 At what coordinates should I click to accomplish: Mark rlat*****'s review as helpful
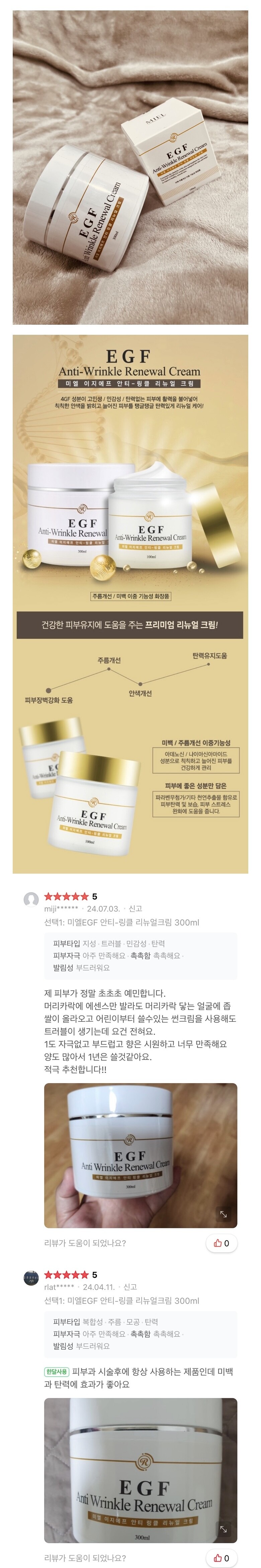click(x=222, y=1558)
